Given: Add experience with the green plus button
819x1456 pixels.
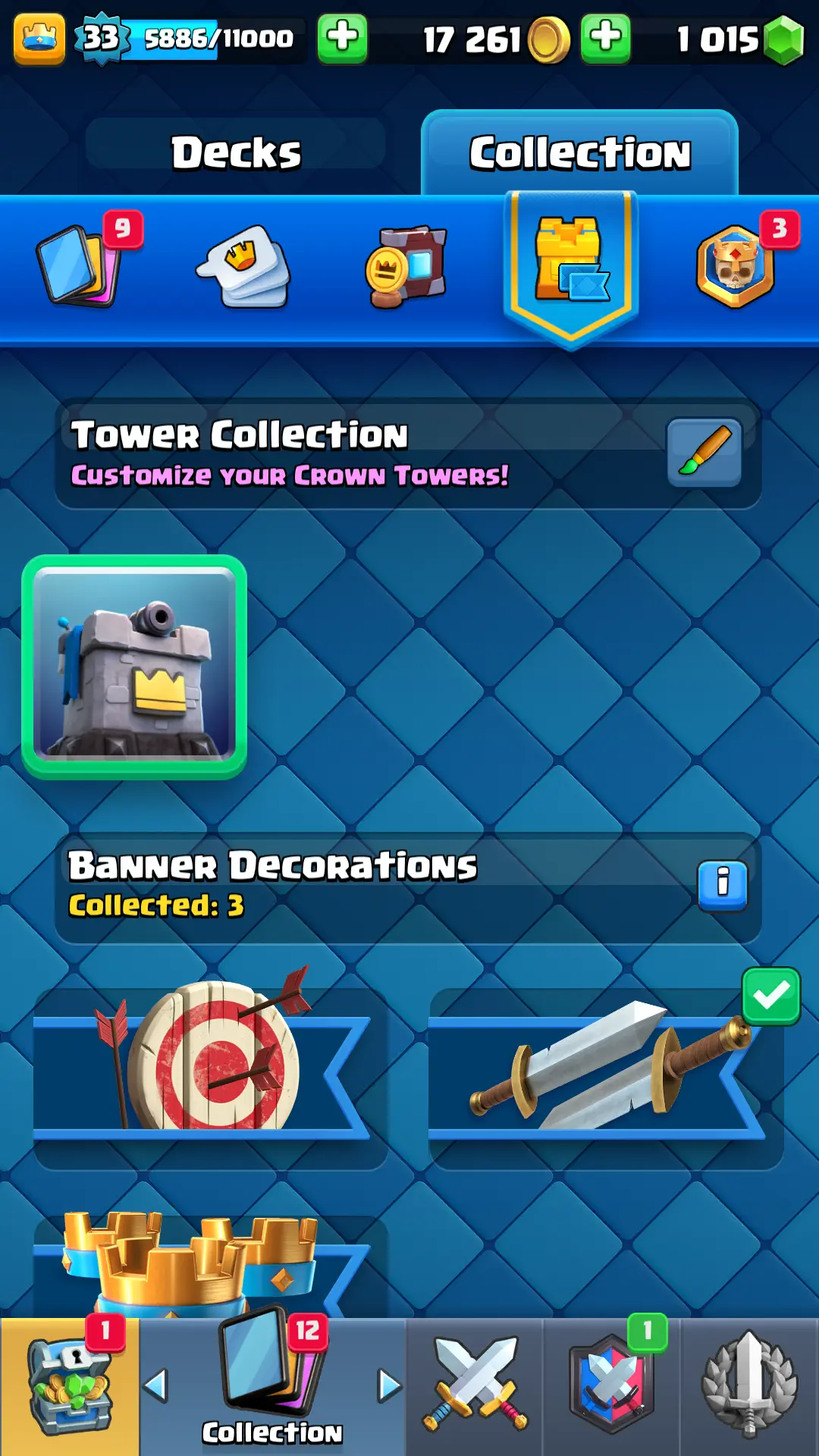Looking at the screenshot, I should tap(342, 38).
